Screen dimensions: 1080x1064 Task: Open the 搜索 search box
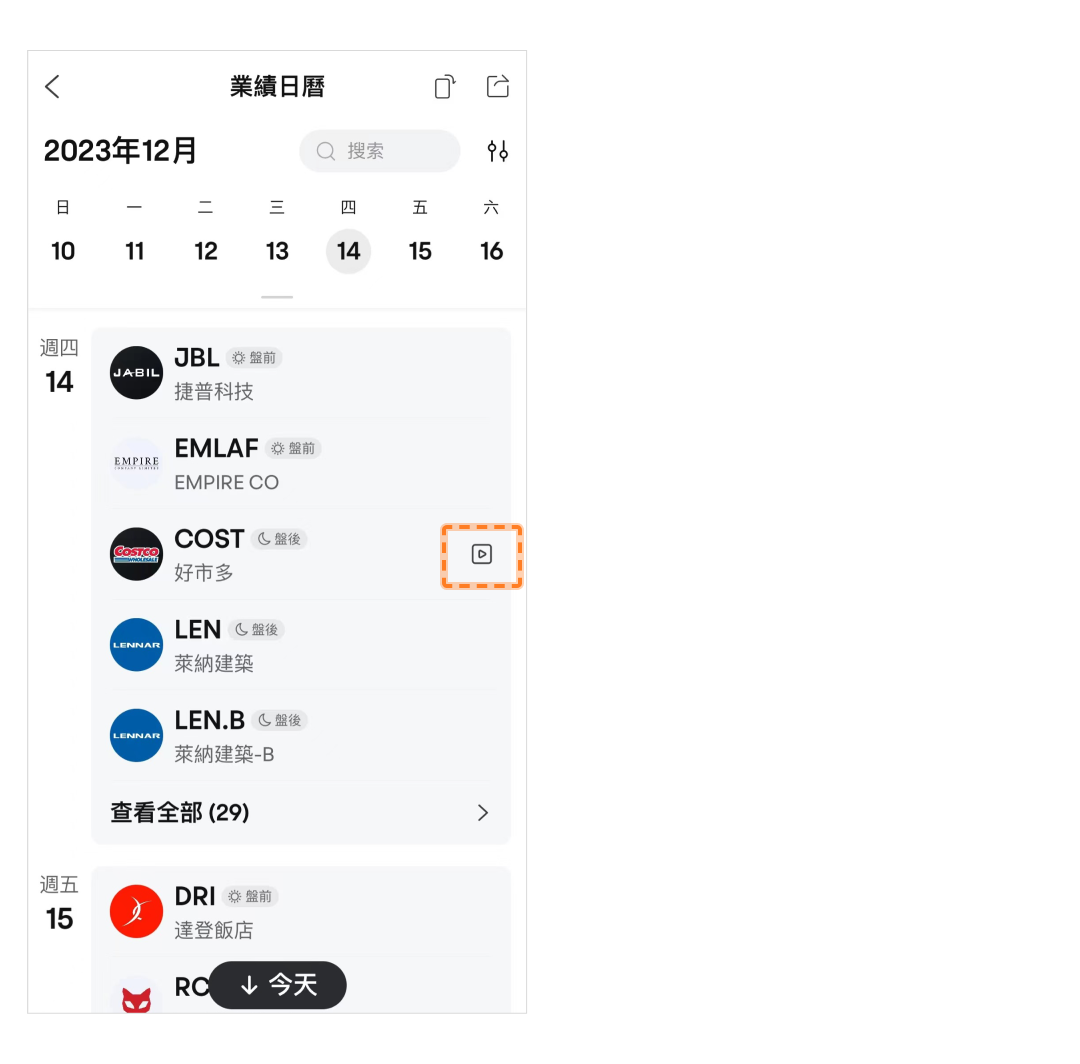coord(379,151)
